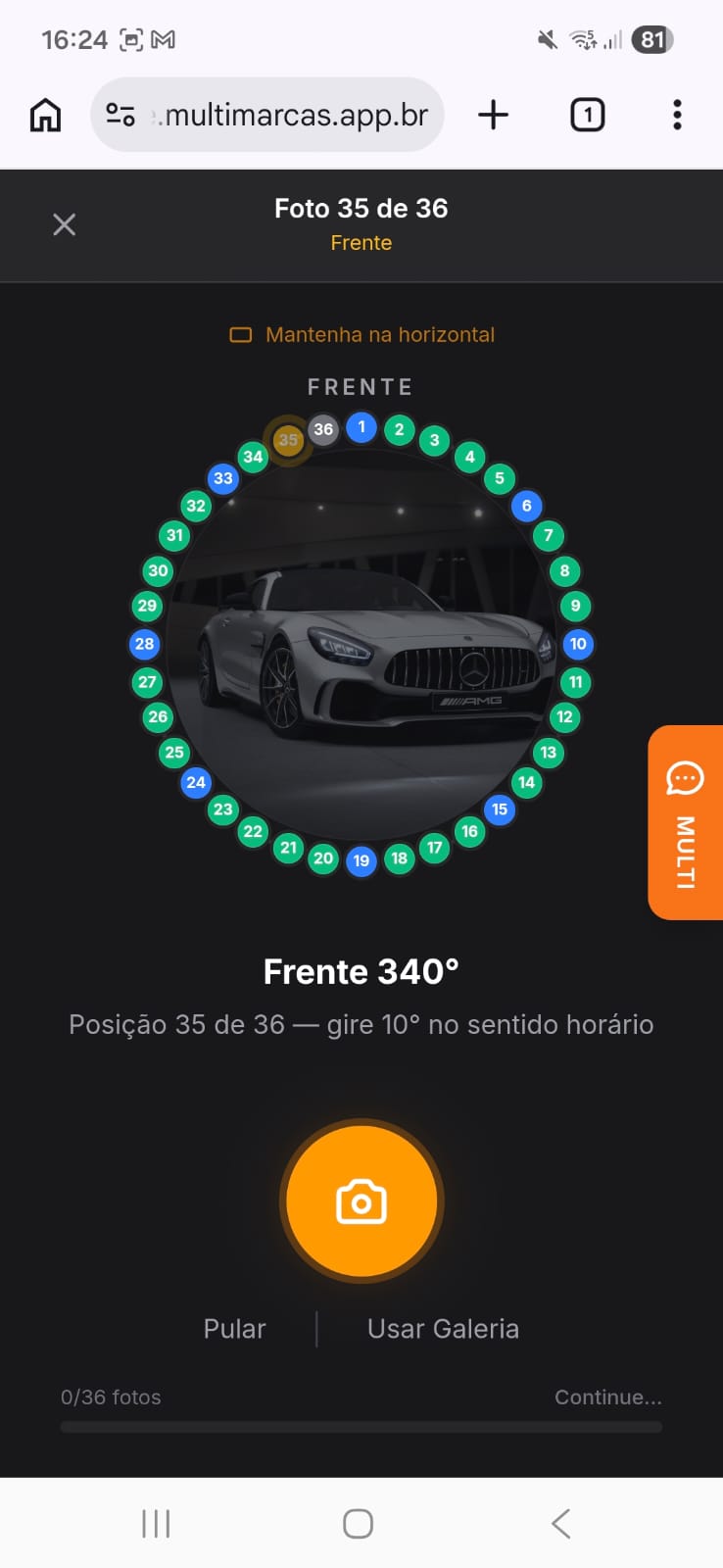Image resolution: width=723 pixels, height=1568 pixels.
Task: Select position 1 on the angle wheel
Action: click(x=361, y=428)
